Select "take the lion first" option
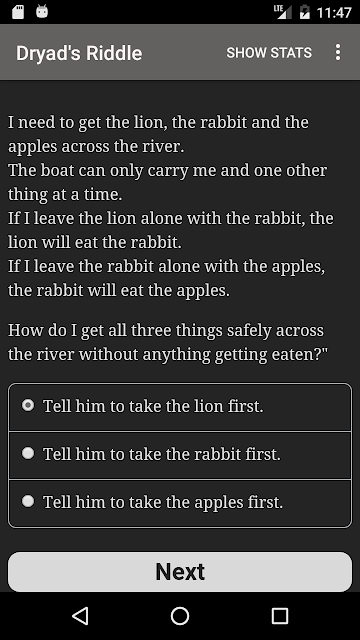The width and height of the screenshot is (360, 640). [x=180, y=407]
